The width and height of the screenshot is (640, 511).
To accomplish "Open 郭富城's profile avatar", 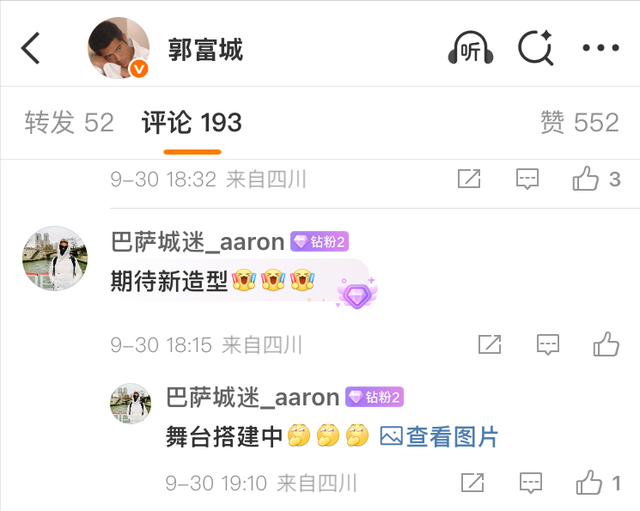I will [x=119, y=48].
